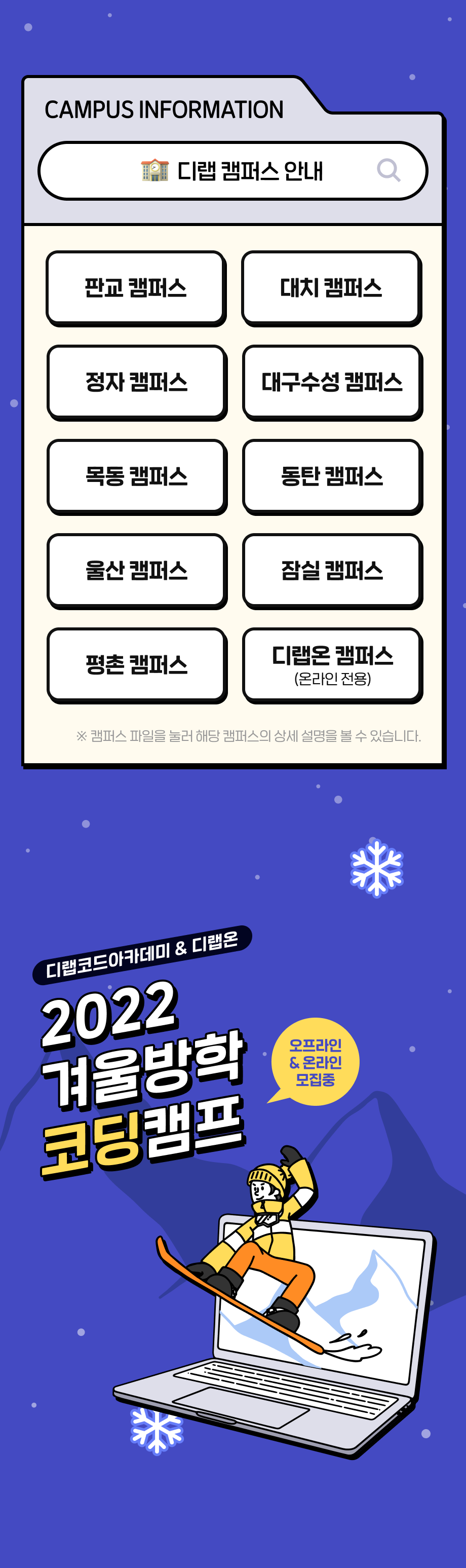466x1568 pixels.
Task: Open the 판교 캠퍼스 details
Action: pos(135,287)
